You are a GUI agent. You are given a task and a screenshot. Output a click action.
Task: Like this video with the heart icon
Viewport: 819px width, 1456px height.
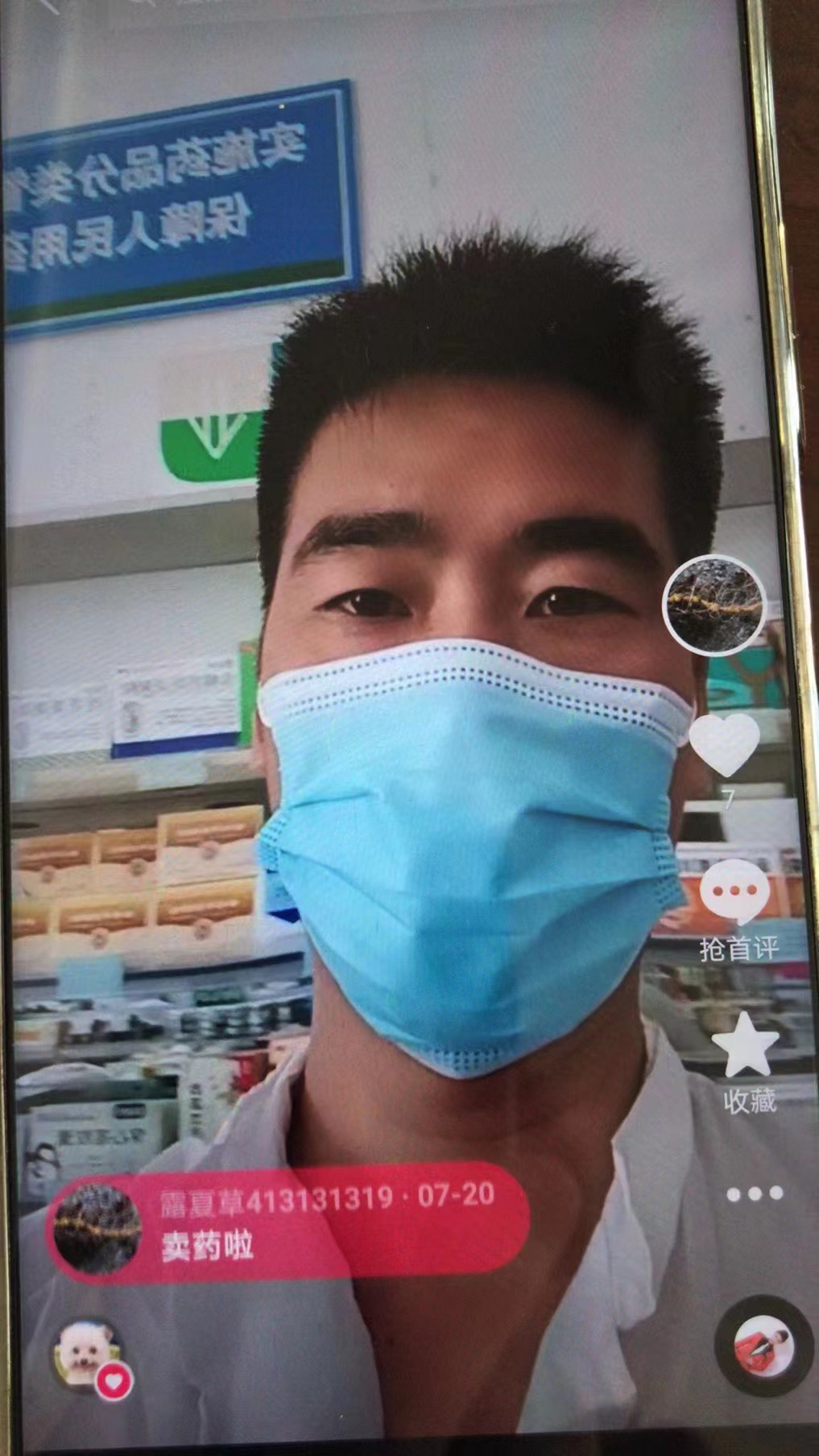tap(725, 742)
